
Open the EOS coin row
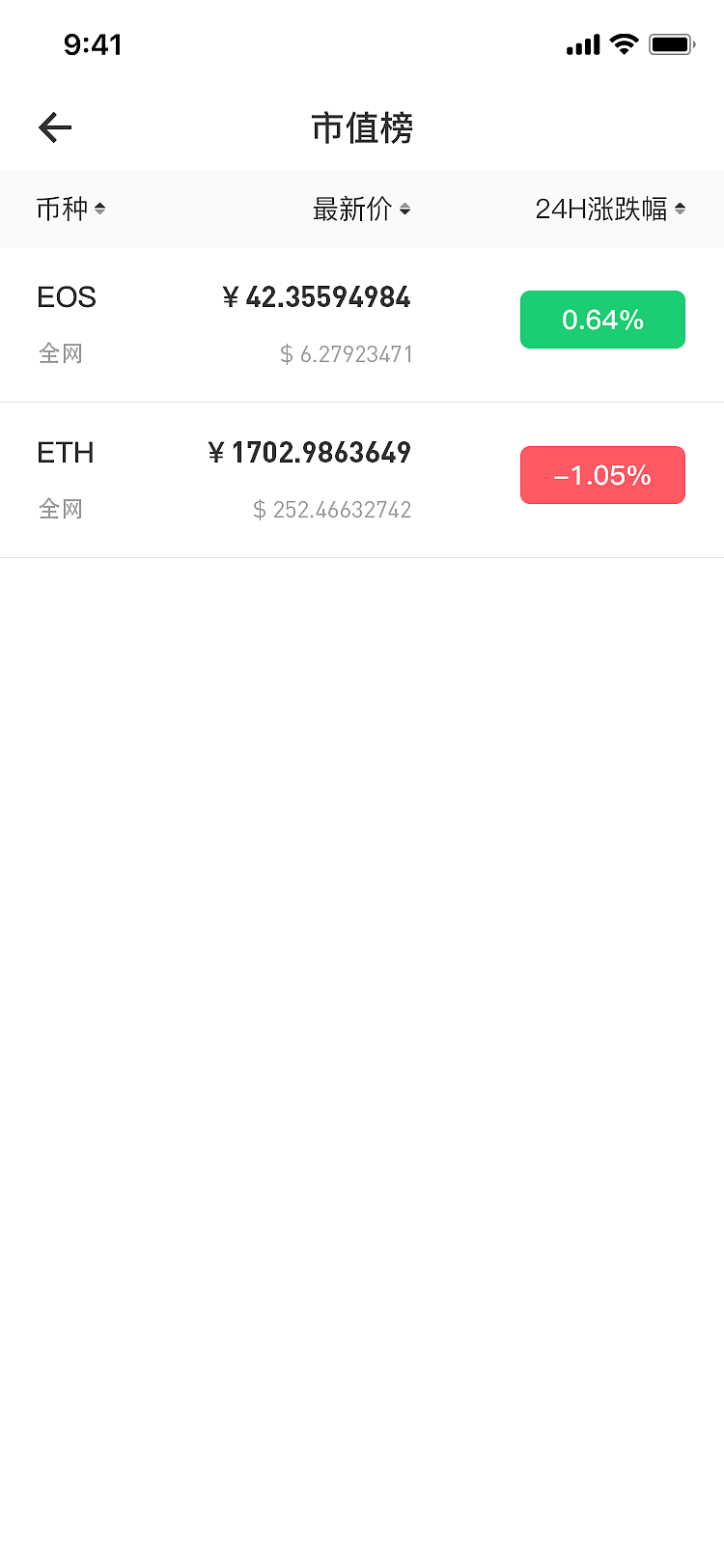[x=362, y=325]
